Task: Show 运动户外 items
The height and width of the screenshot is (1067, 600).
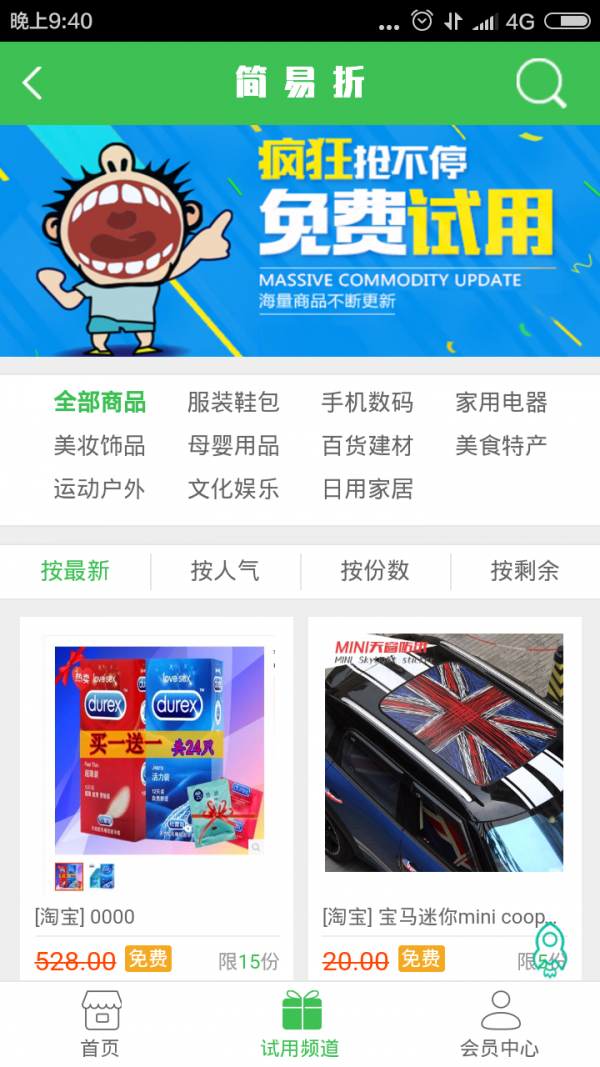Action: pyautogui.click(x=100, y=489)
